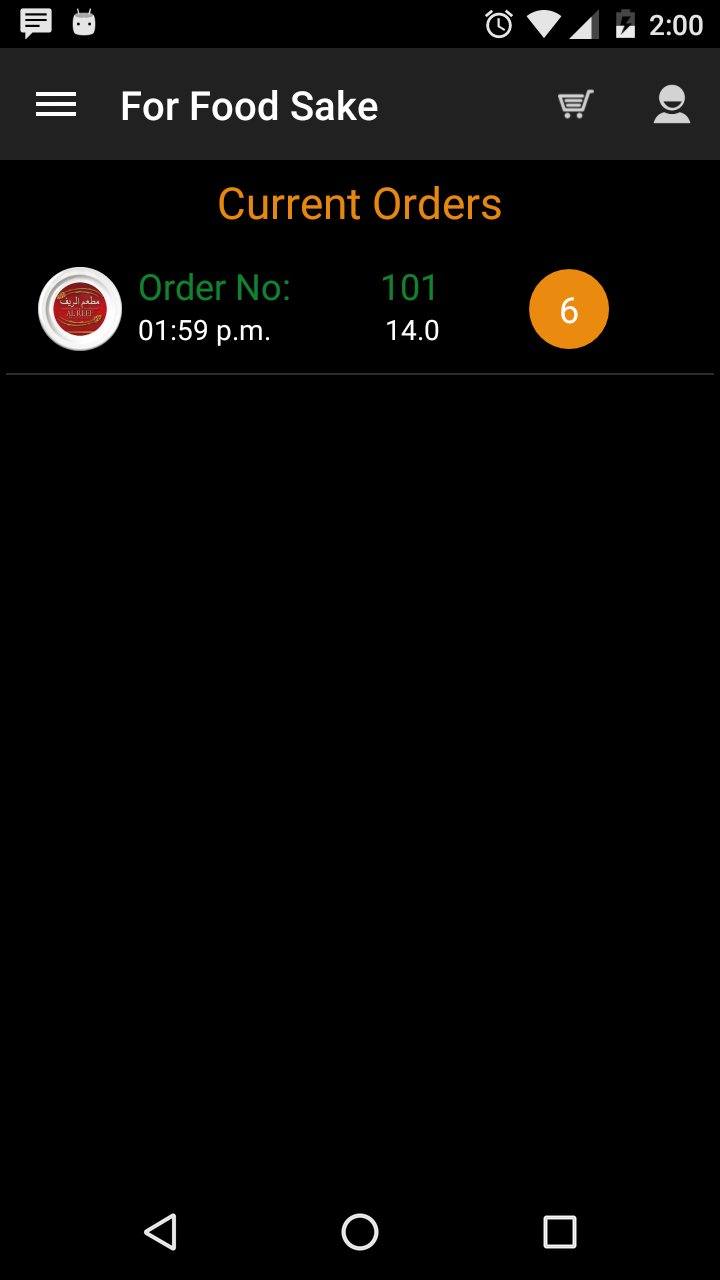Go back using the system back button
720x1280 pixels.
(160, 1231)
